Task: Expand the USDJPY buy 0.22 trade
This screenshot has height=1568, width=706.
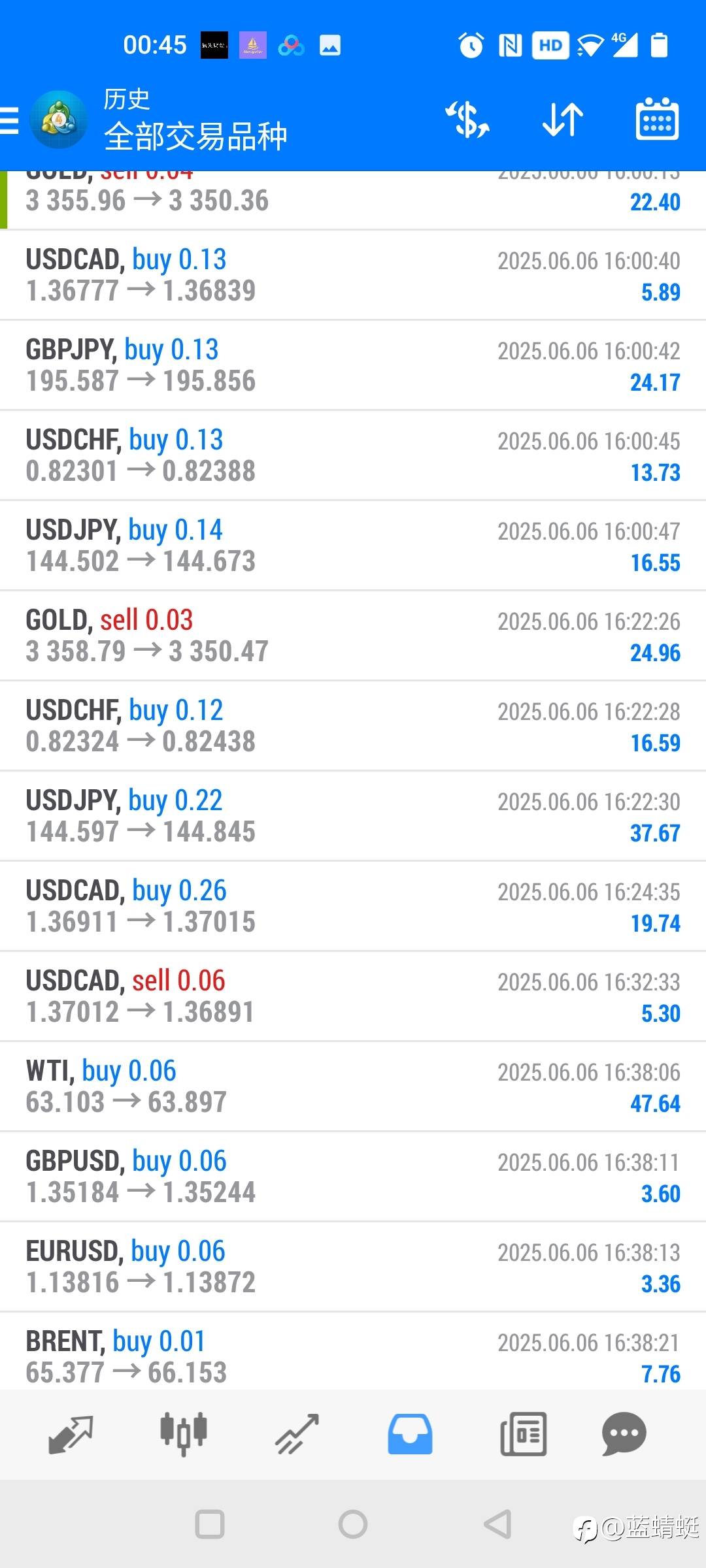Action: [353, 816]
